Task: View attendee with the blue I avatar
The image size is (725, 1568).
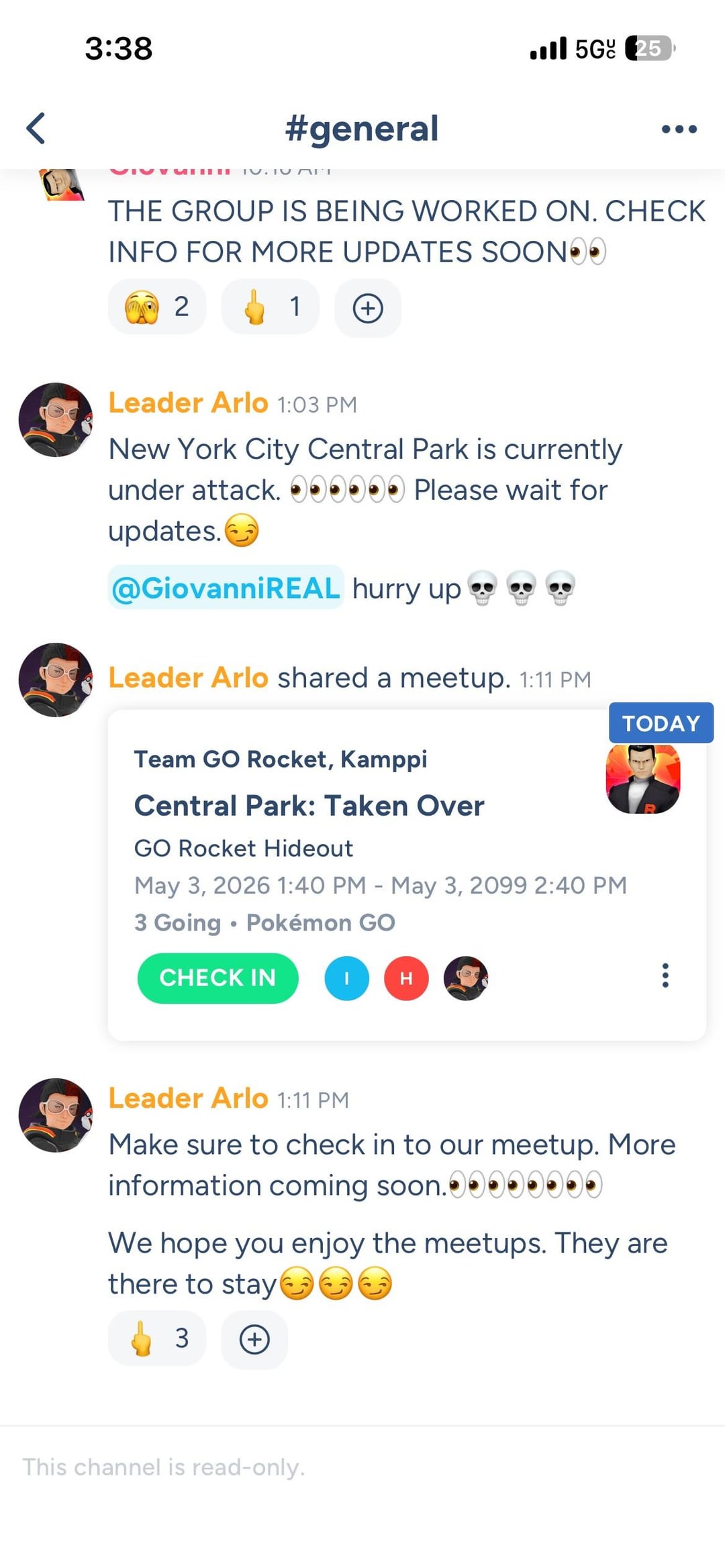Action: (347, 978)
